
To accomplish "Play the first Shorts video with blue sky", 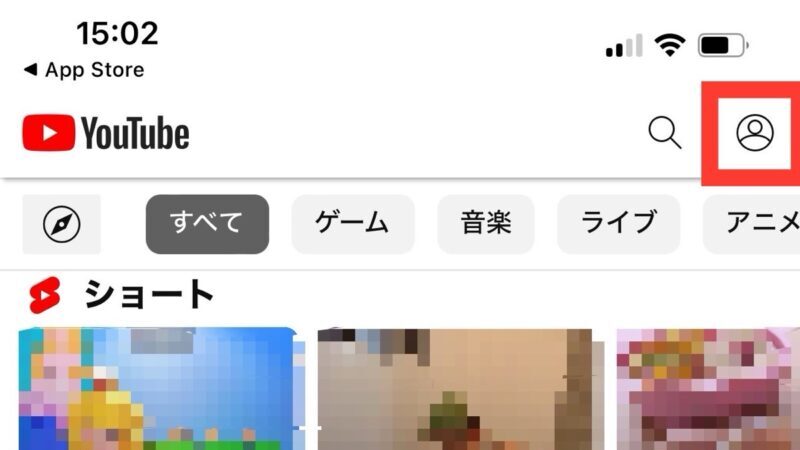I will (158, 388).
